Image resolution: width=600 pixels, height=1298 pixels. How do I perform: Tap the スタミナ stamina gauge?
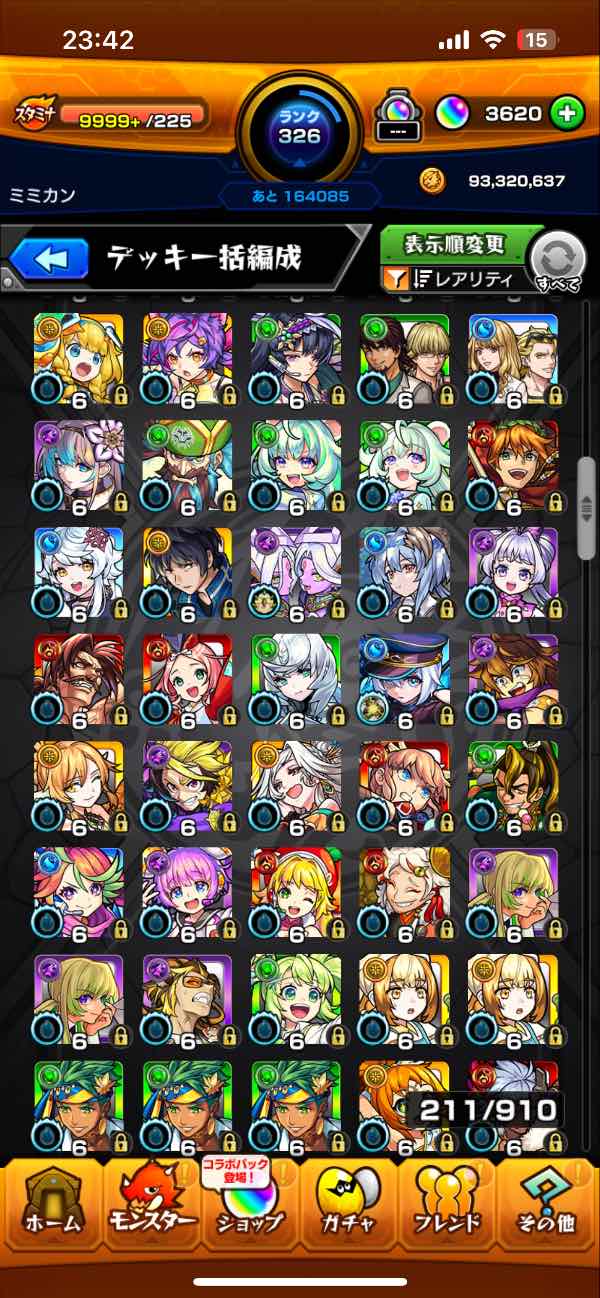coord(111,115)
